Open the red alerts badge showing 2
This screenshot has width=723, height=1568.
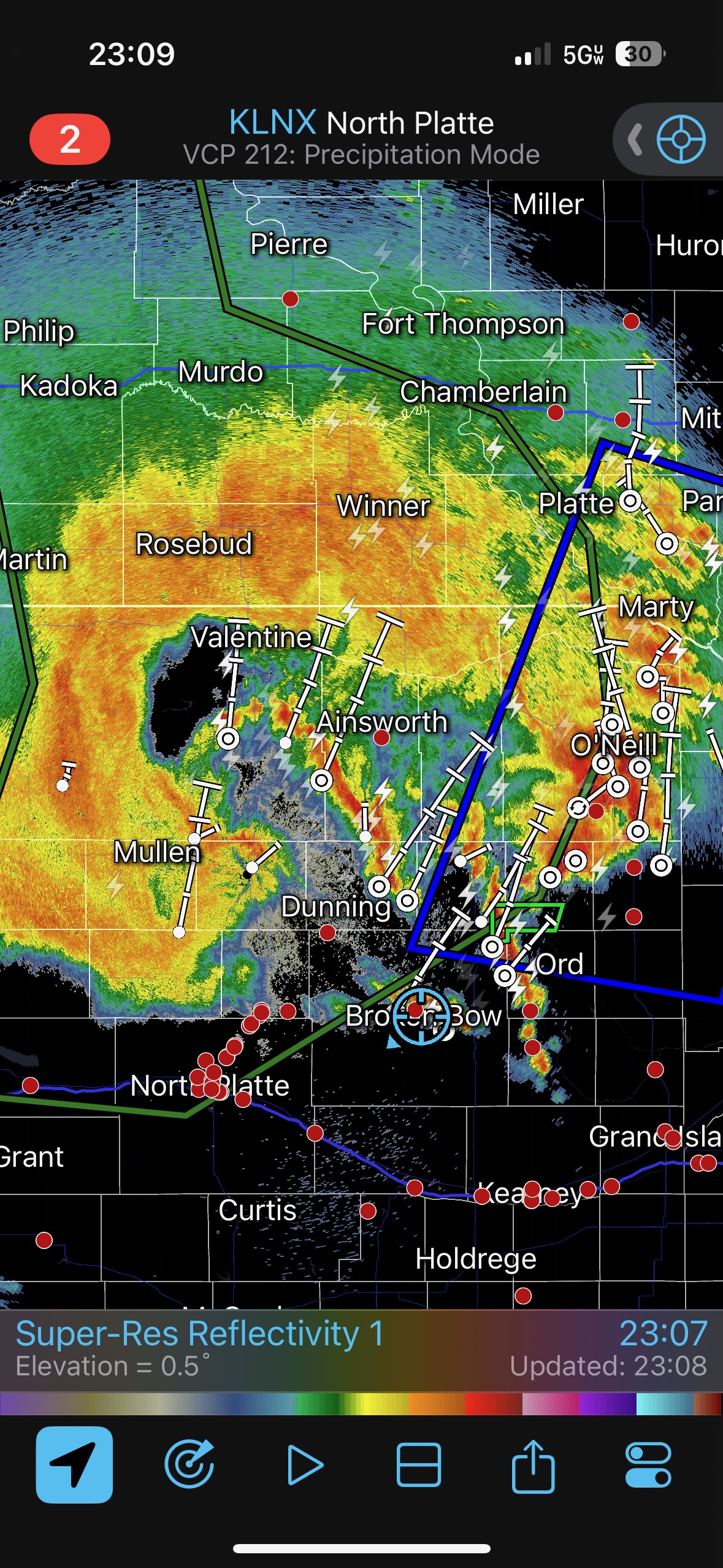click(x=69, y=140)
